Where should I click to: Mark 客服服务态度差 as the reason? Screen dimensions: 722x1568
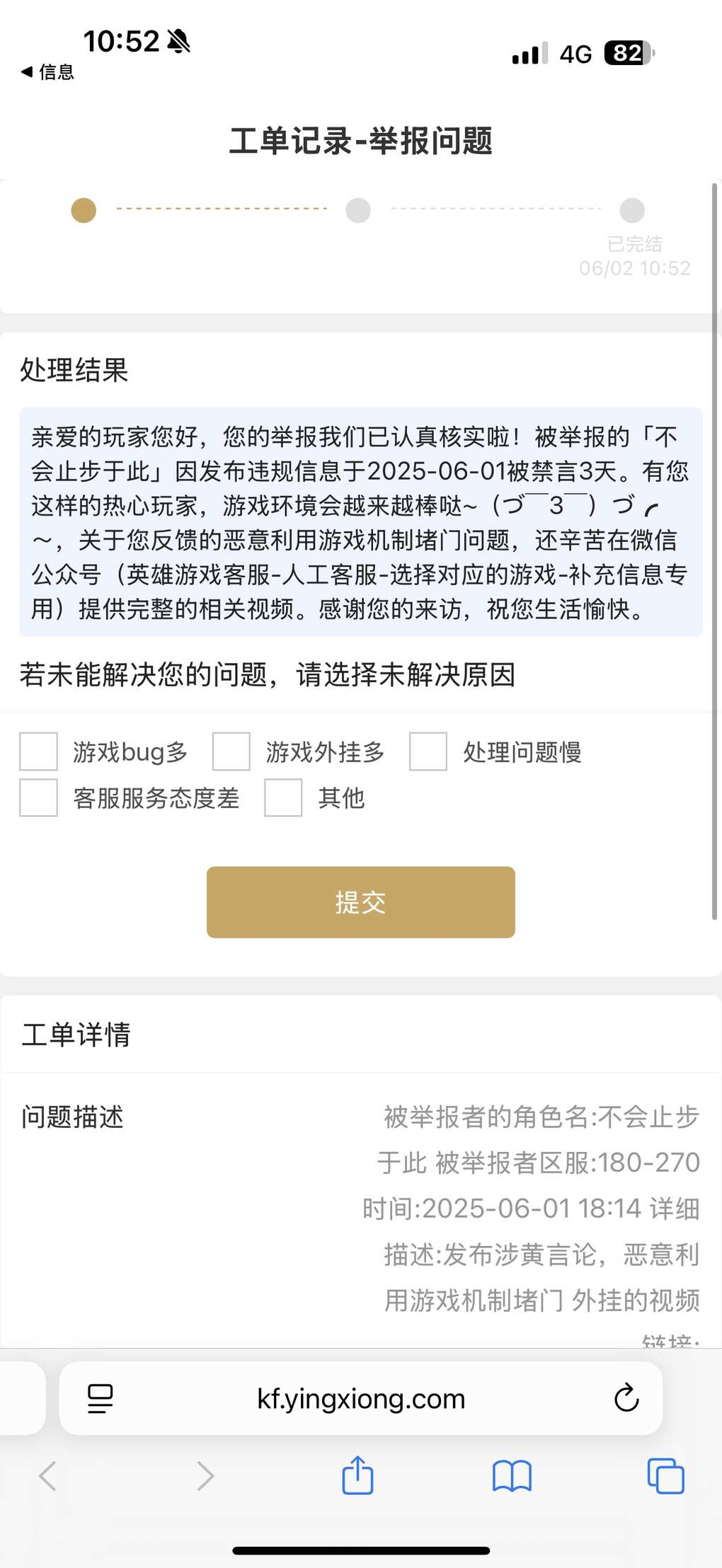pos(38,798)
